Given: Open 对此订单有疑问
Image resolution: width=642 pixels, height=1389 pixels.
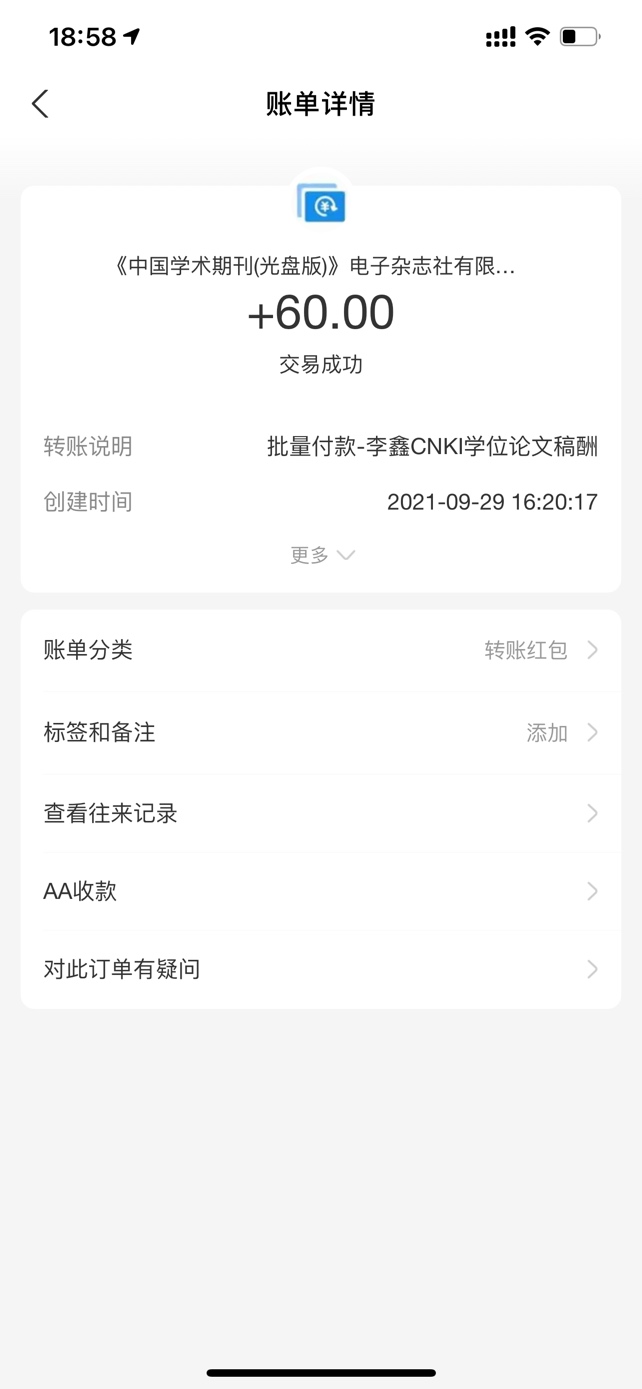Looking at the screenshot, I should click(321, 969).
